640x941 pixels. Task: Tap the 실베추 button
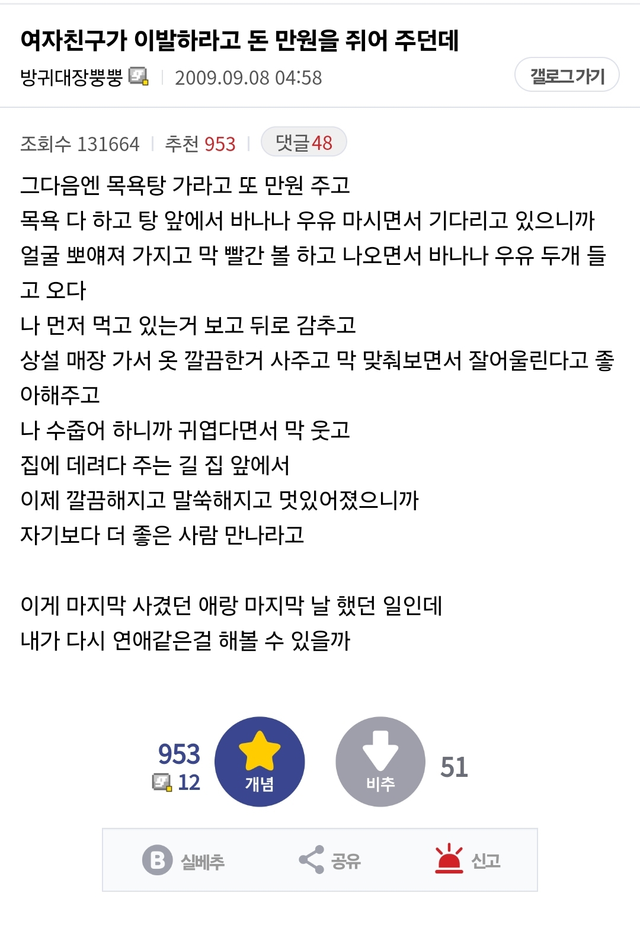[x=183, y=860]
